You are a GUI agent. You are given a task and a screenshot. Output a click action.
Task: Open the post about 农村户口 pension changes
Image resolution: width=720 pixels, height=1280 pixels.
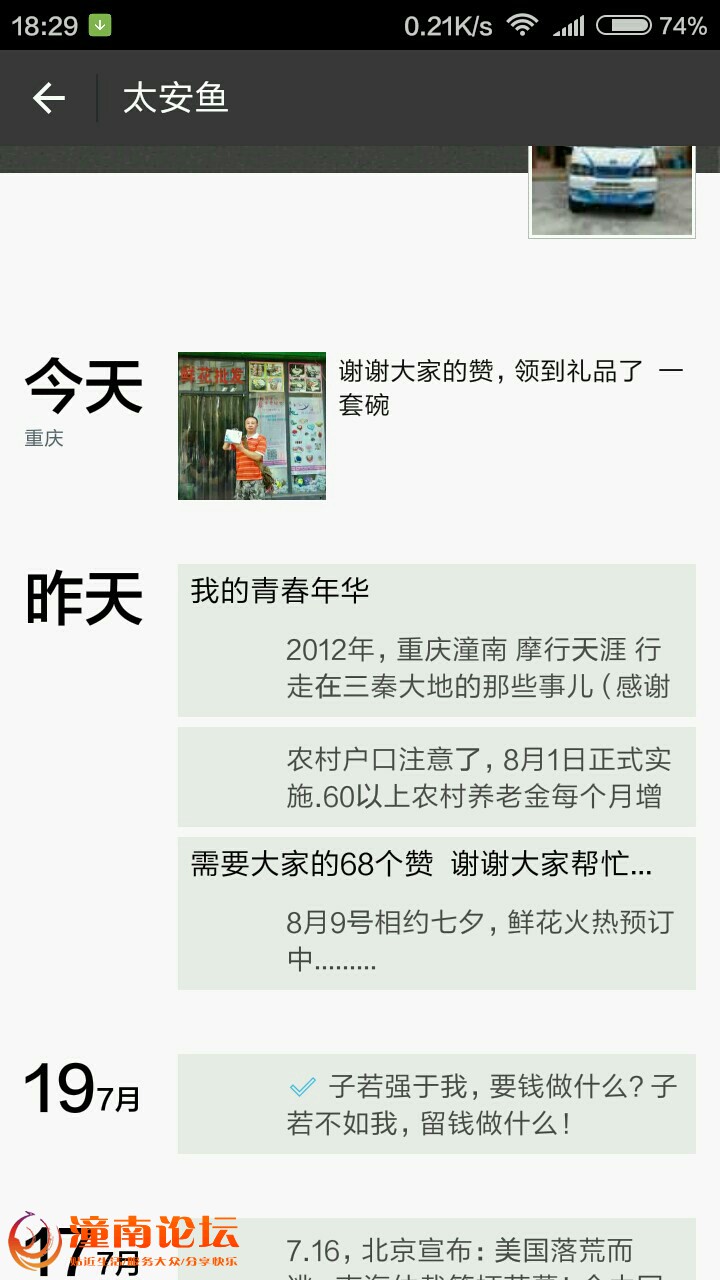436,777
